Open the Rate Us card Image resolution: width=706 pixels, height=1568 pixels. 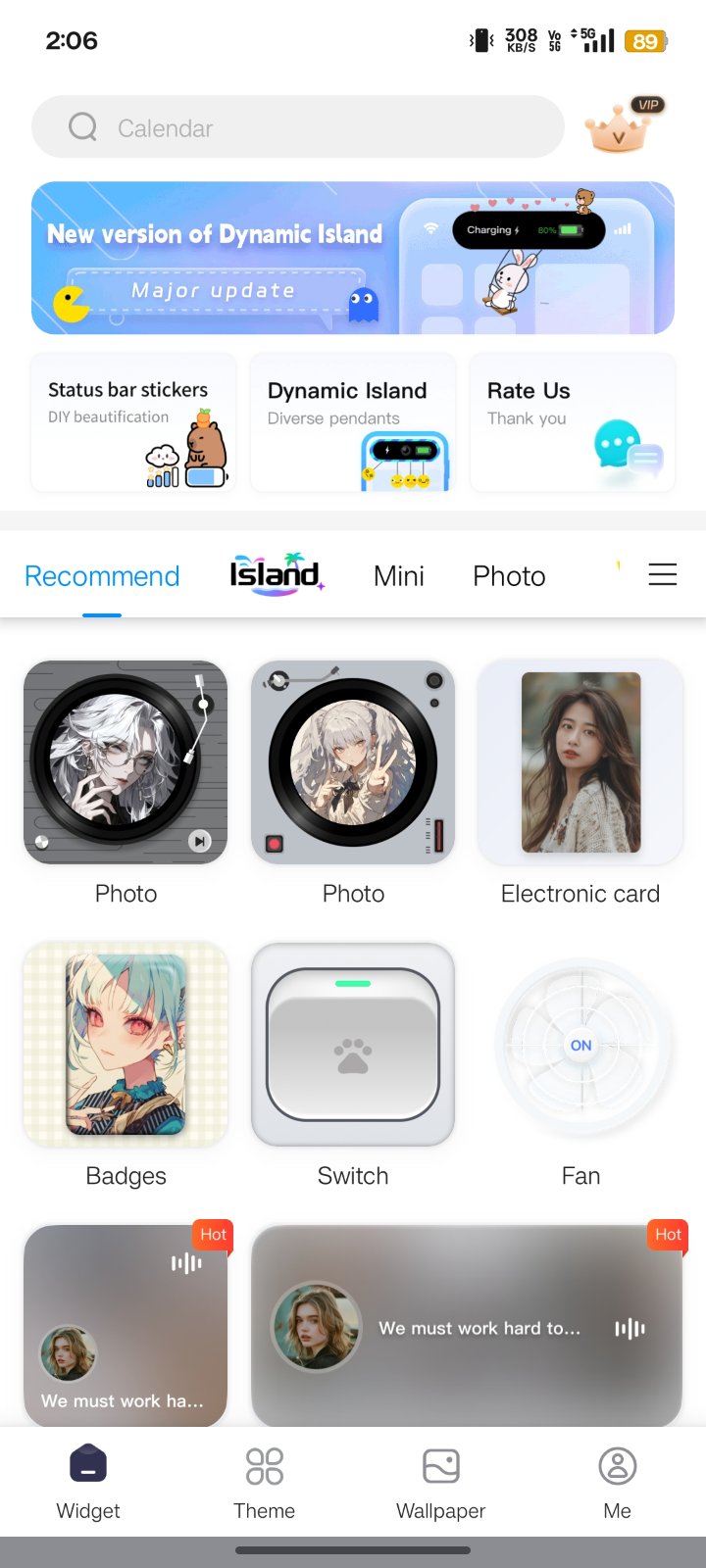(573, 422)
